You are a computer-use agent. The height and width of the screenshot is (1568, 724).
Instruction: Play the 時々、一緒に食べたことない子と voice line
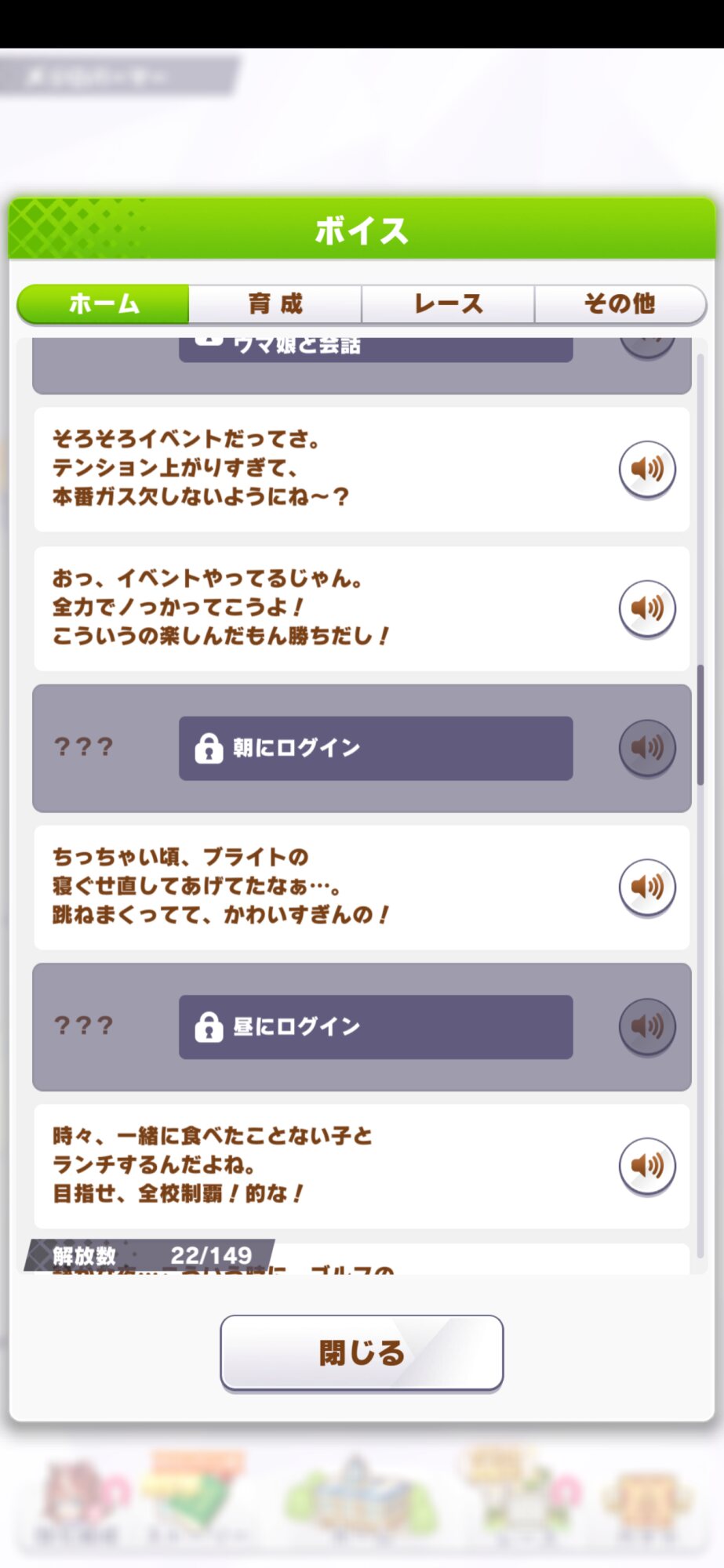tap(647, 1166)
